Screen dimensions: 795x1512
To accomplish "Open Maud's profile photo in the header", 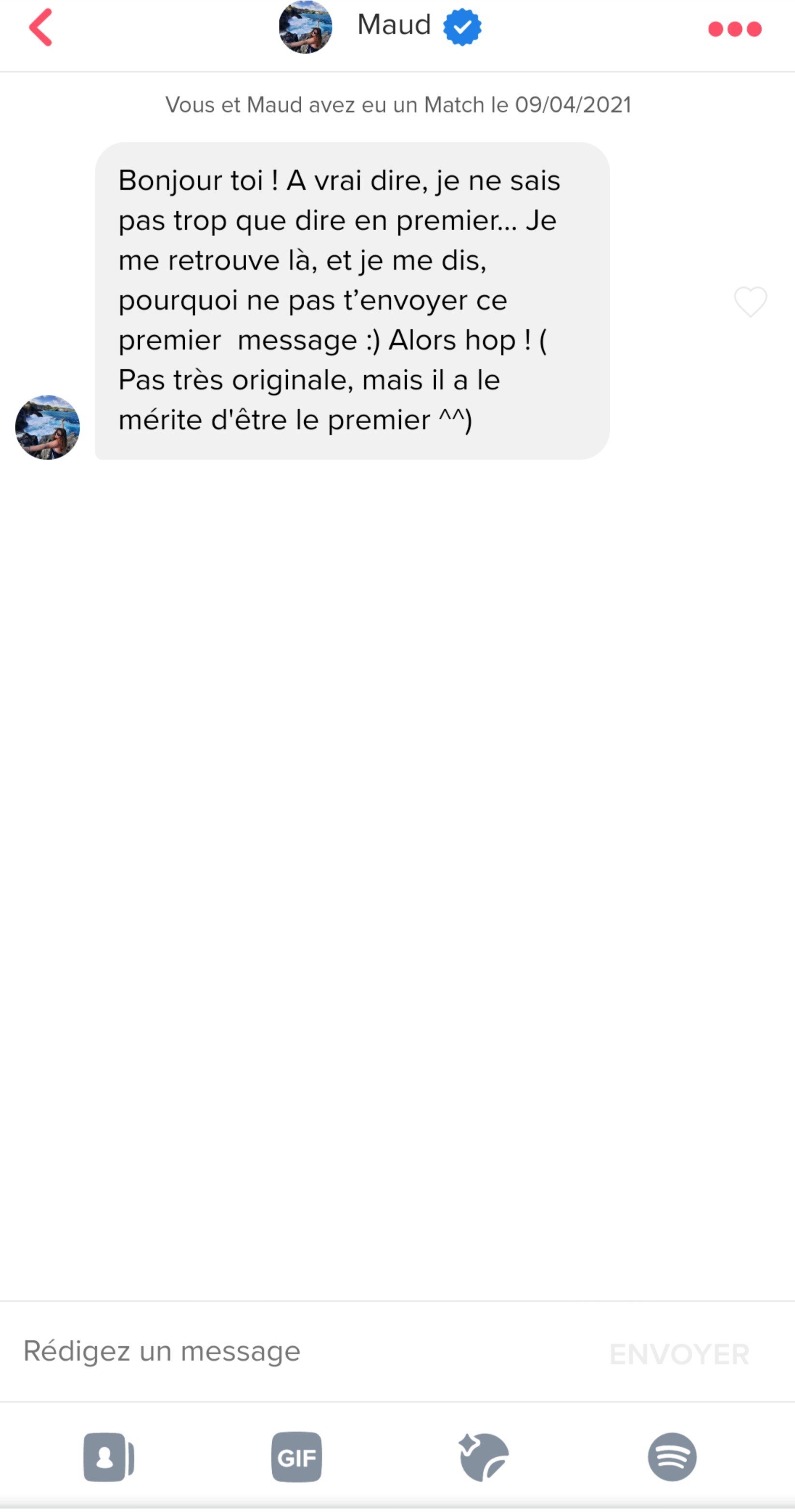I will (x=305, y=27).
